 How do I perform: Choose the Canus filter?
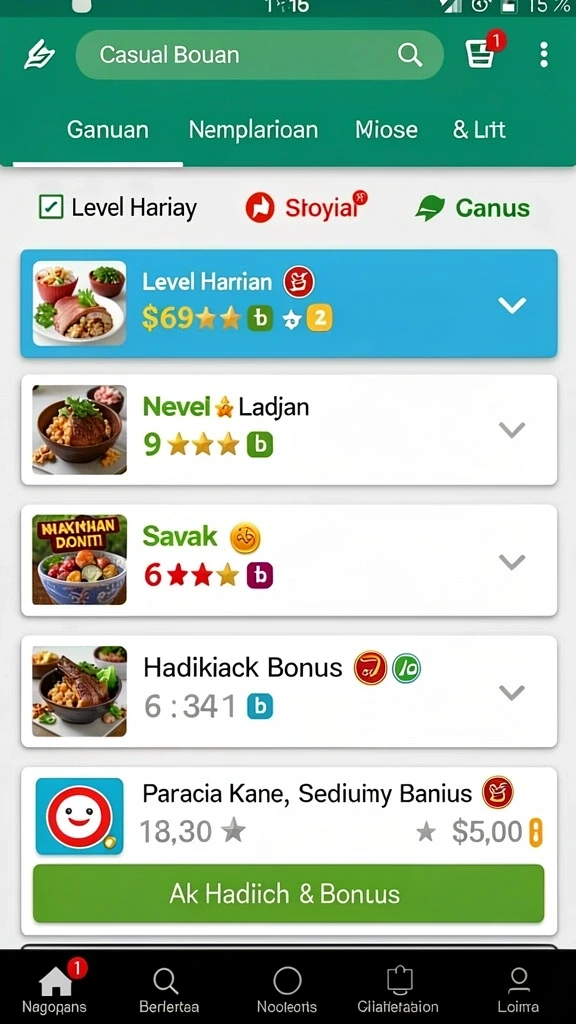[x=473, y=208]
